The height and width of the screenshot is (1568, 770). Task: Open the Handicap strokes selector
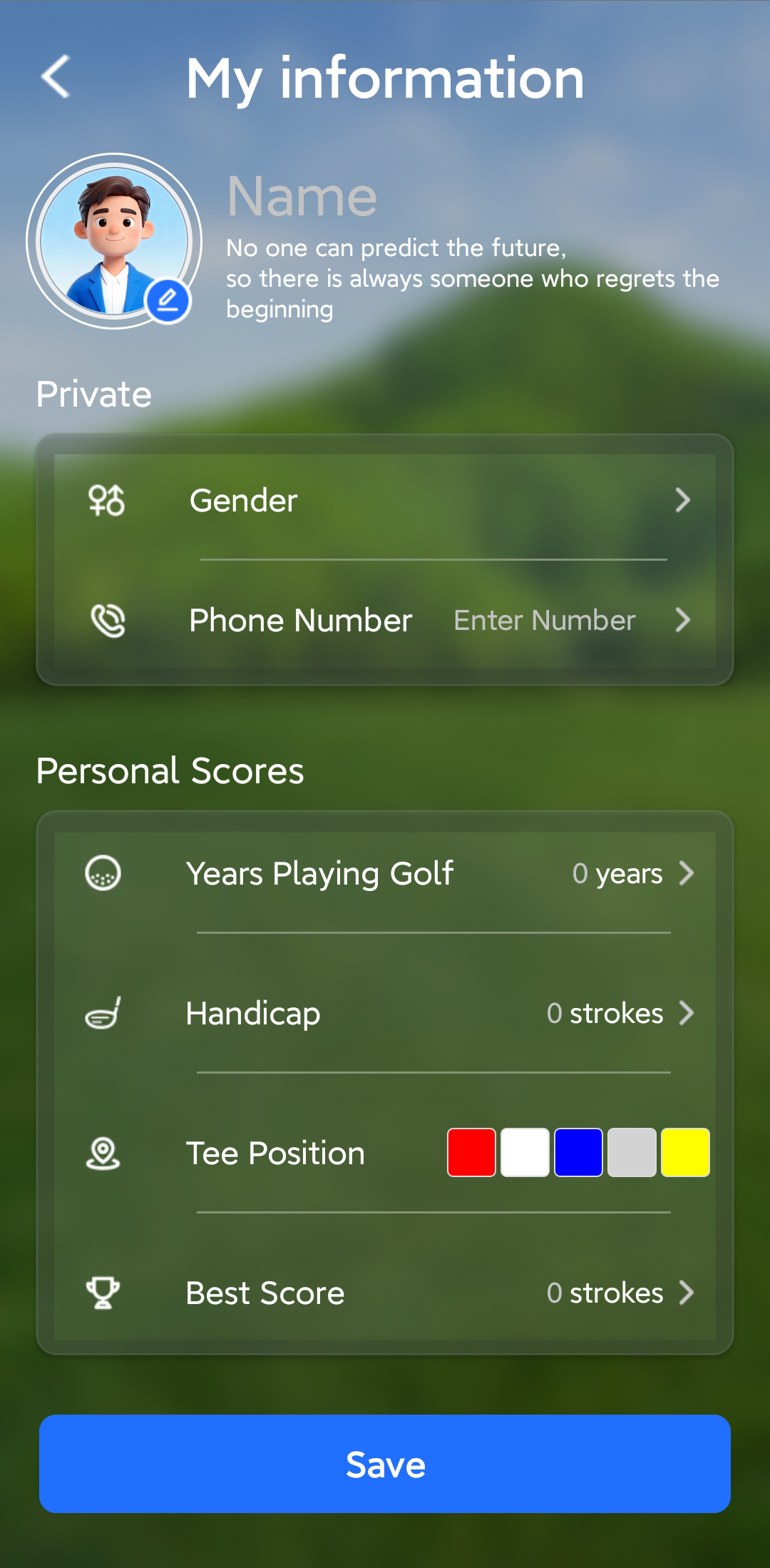687,1013
